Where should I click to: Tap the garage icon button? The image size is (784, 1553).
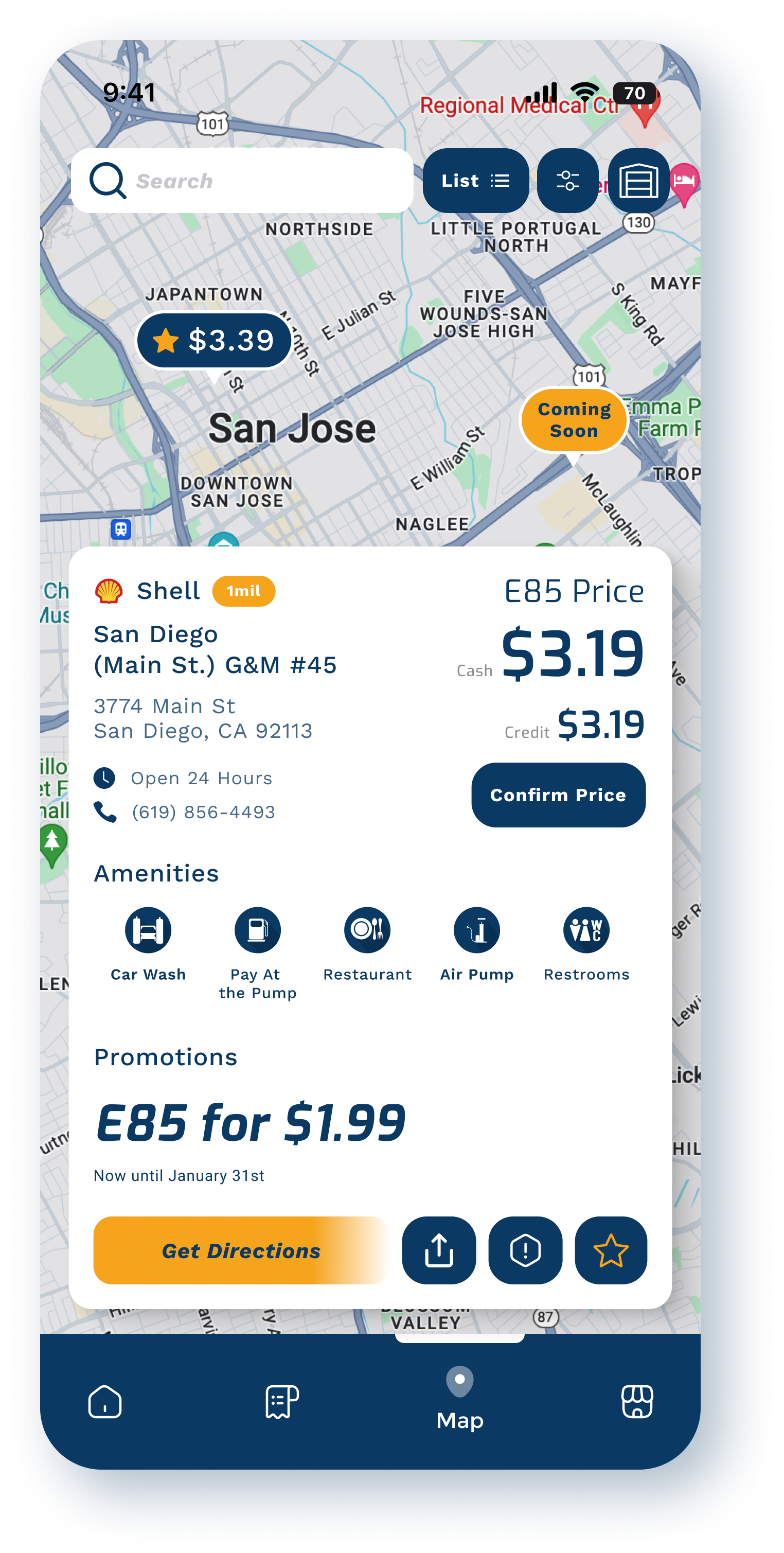point(639,181)
